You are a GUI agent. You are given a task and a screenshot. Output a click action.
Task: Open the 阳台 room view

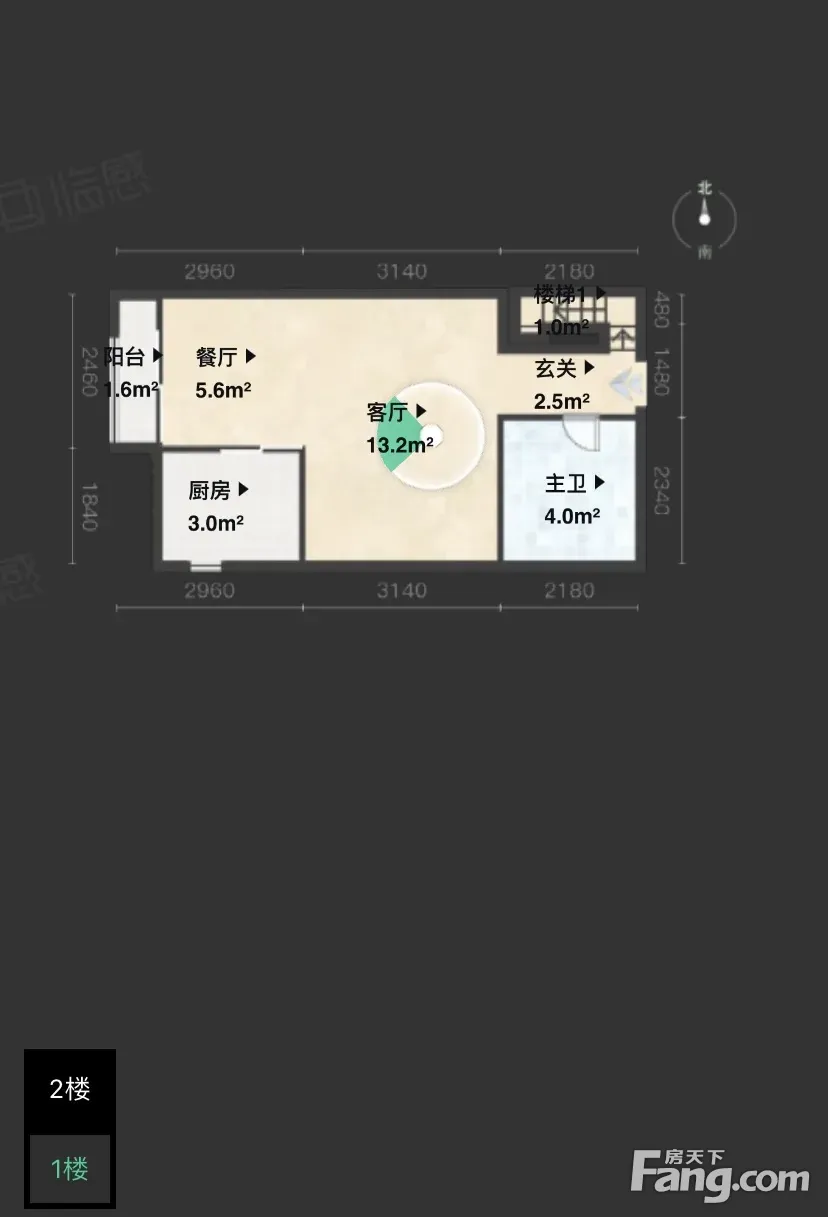pos(134,356)
